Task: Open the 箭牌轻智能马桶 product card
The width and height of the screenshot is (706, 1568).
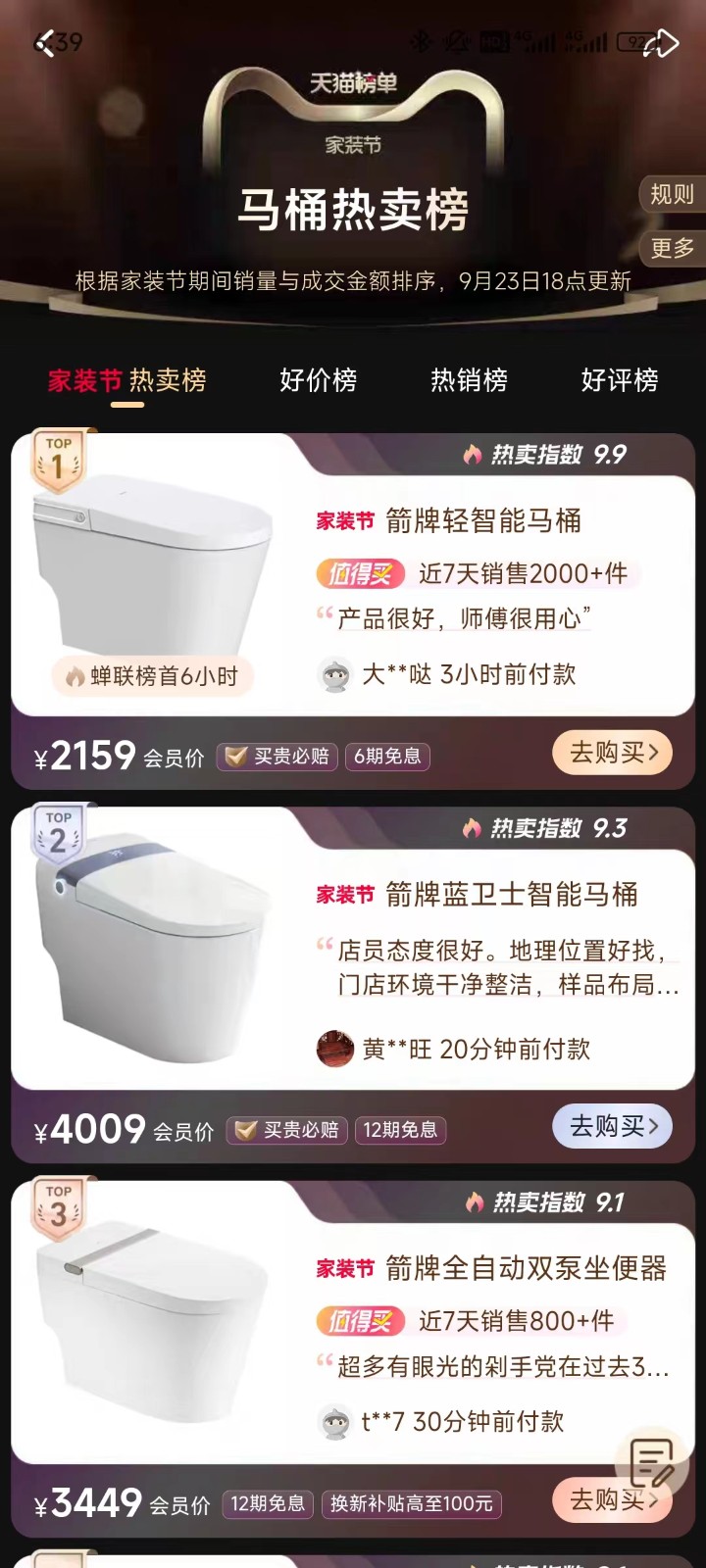Action: click(x=482, y=520)
